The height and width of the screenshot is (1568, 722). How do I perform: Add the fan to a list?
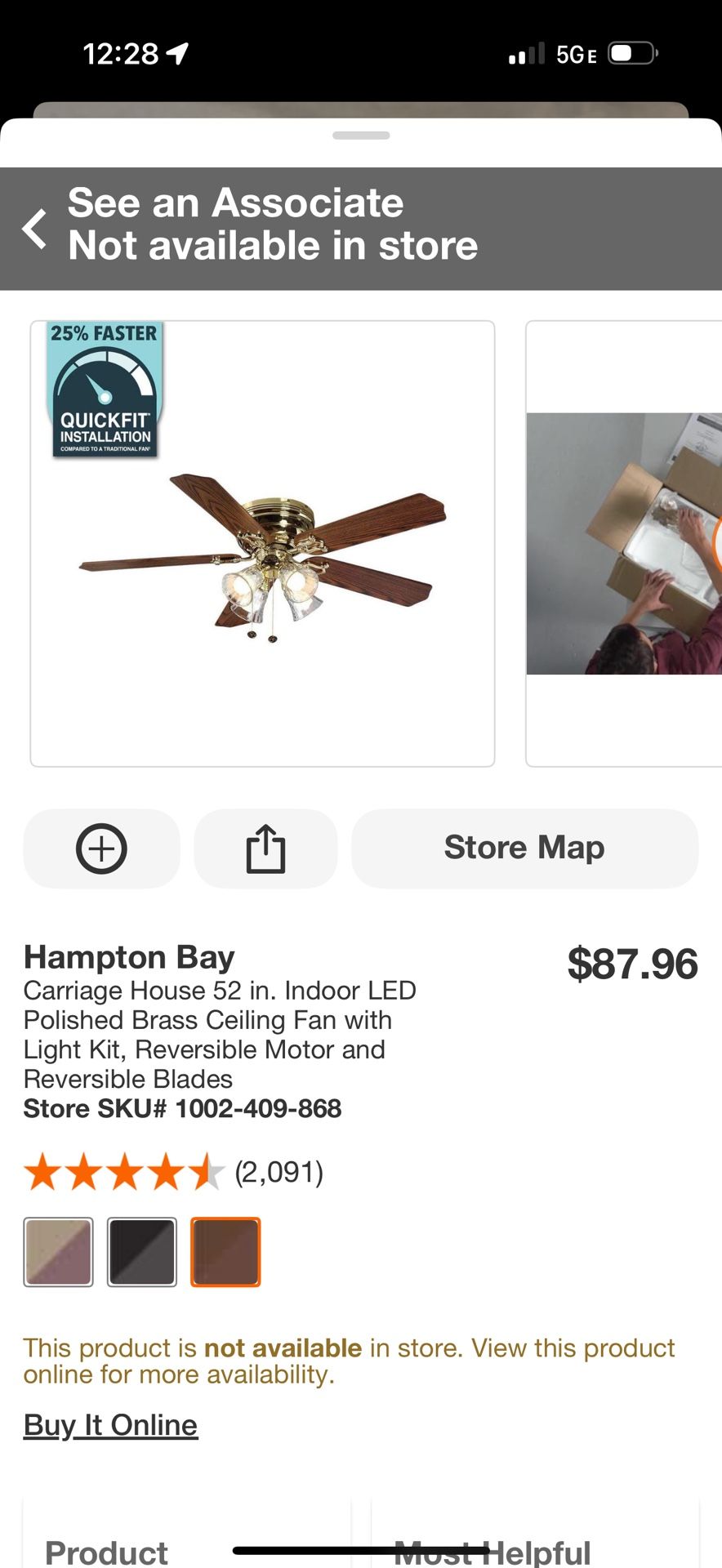101,849
